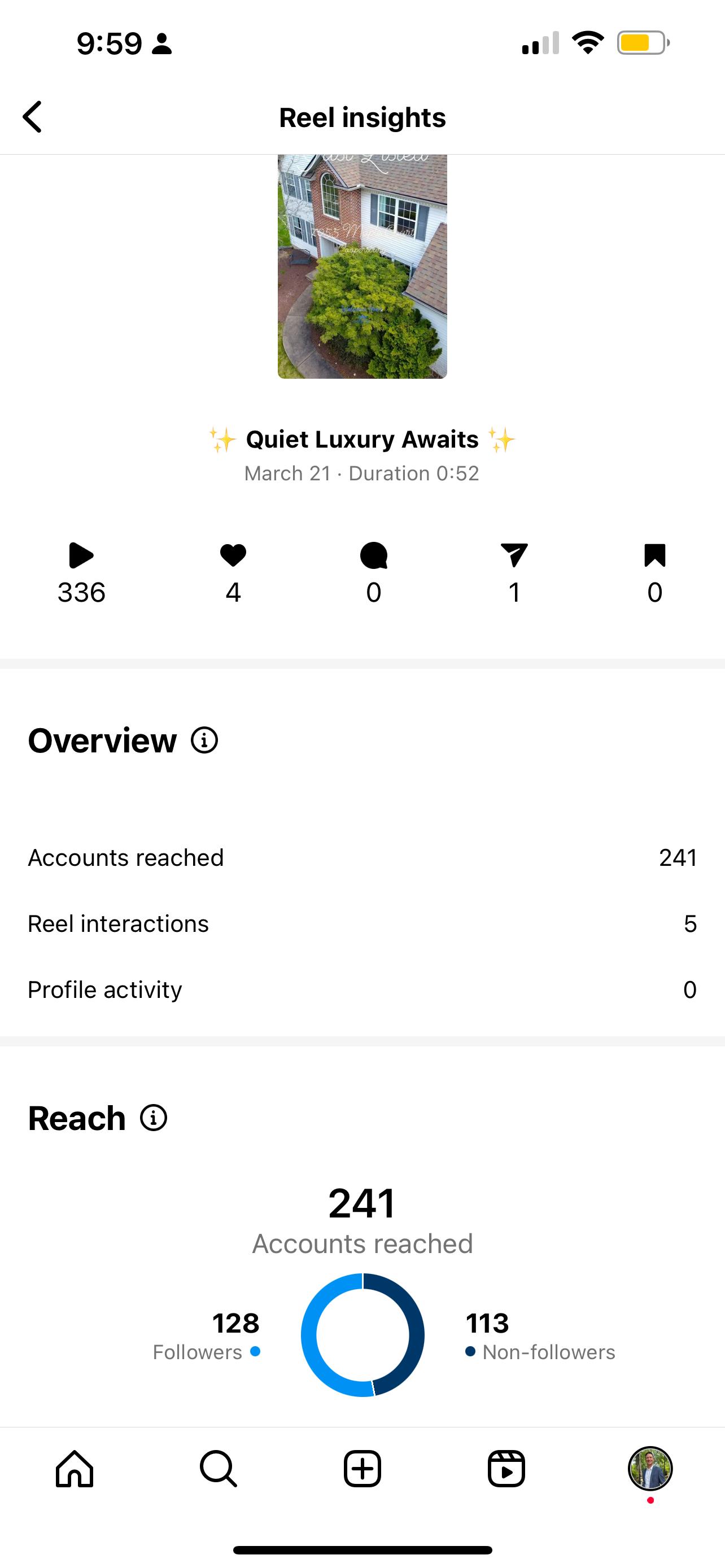Open the Search tab
725x1568 pixels.
point(218,1469)
